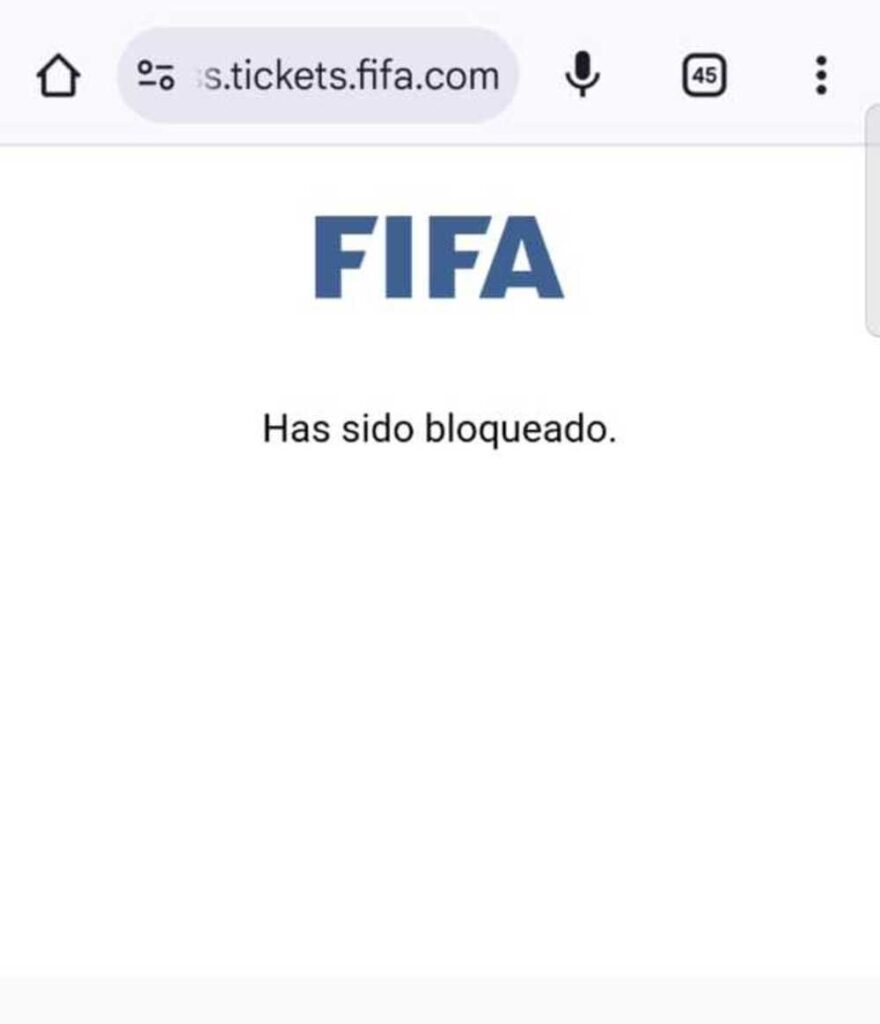Start voice search with the microphone
880x1024 pixels.
pos(582,75)
